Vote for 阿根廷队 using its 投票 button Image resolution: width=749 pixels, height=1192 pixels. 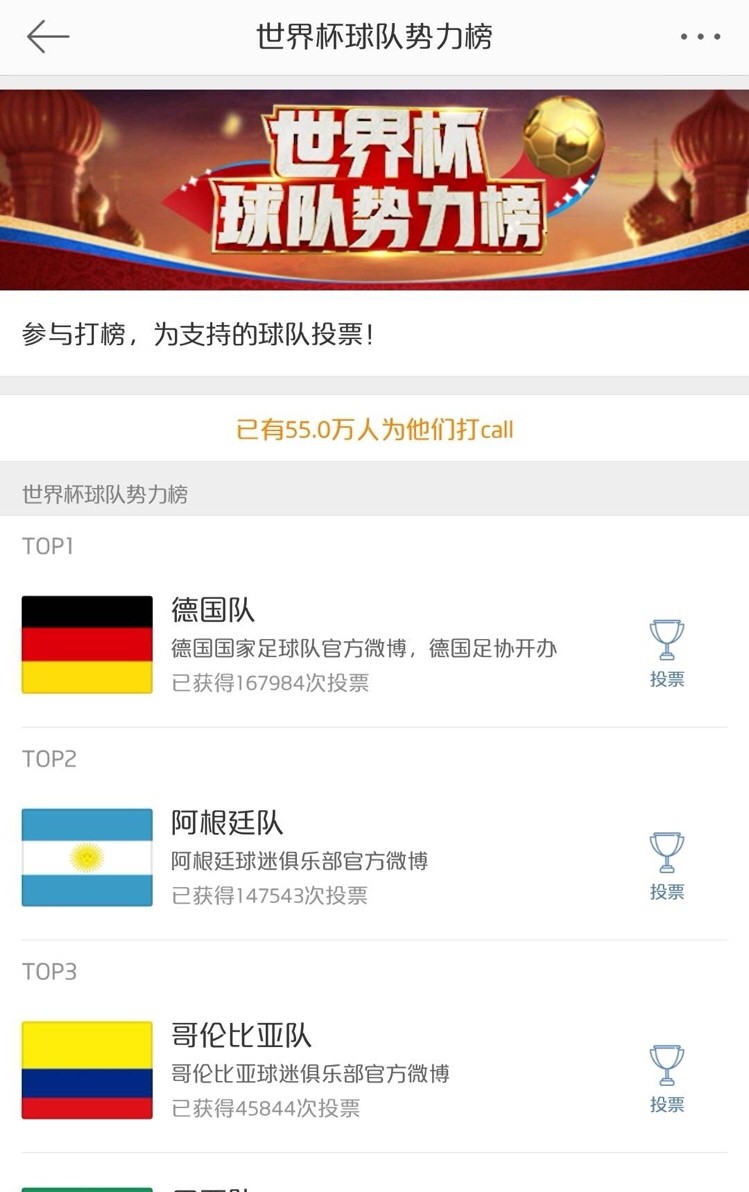pyautogui.click(x=665, y=891)
